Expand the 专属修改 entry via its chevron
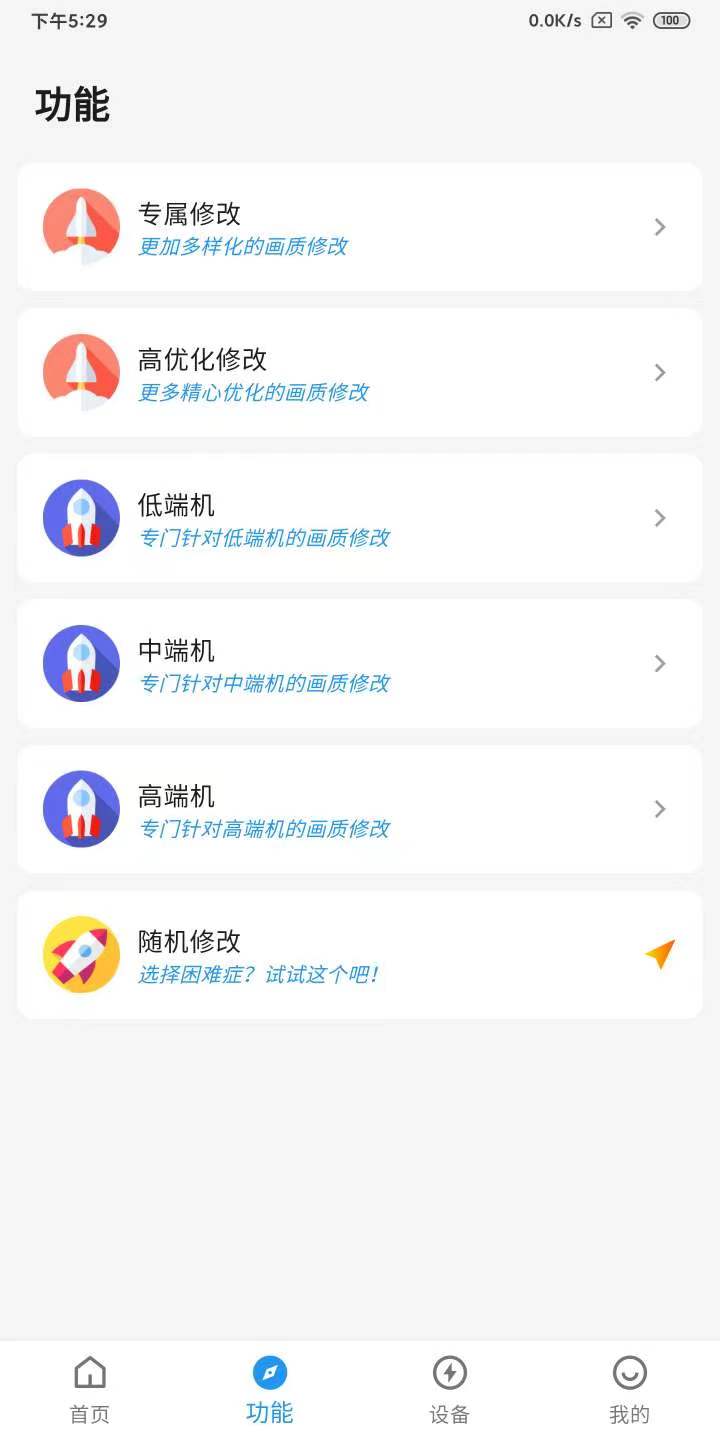Viewport: 720px width, 1440px height. click(659, 227)
